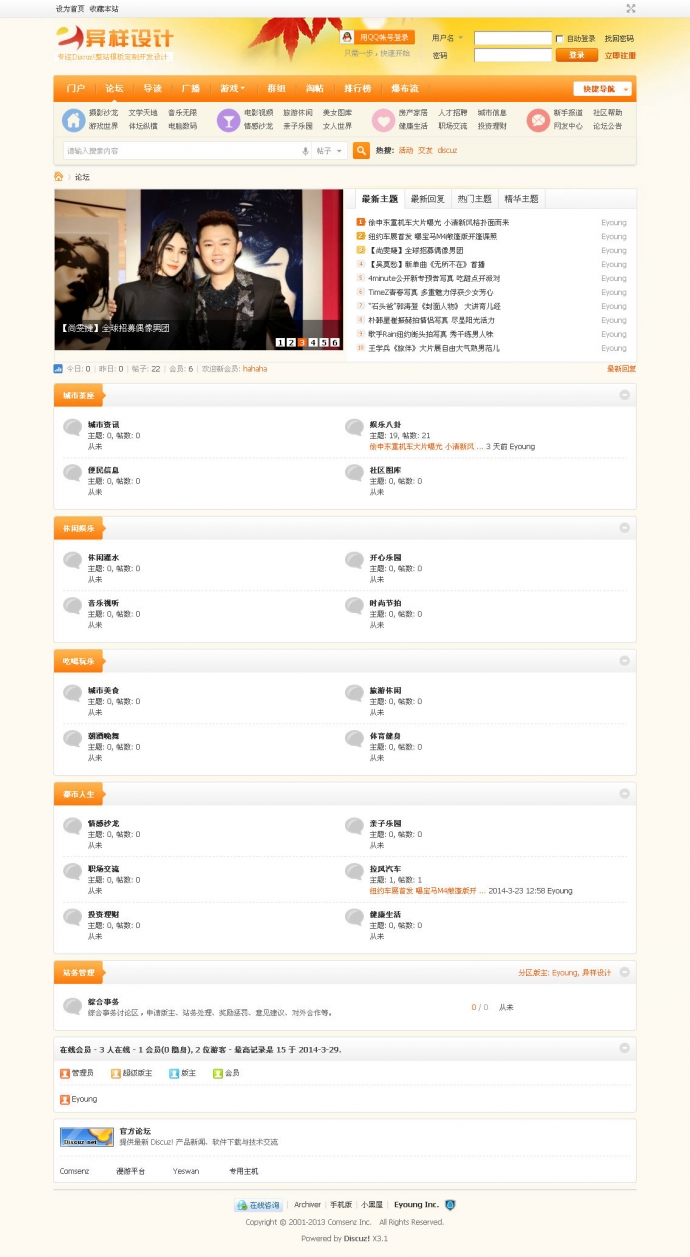Open the 帖子 search type dropdown

pyautogui.click(x=330, y=151)
